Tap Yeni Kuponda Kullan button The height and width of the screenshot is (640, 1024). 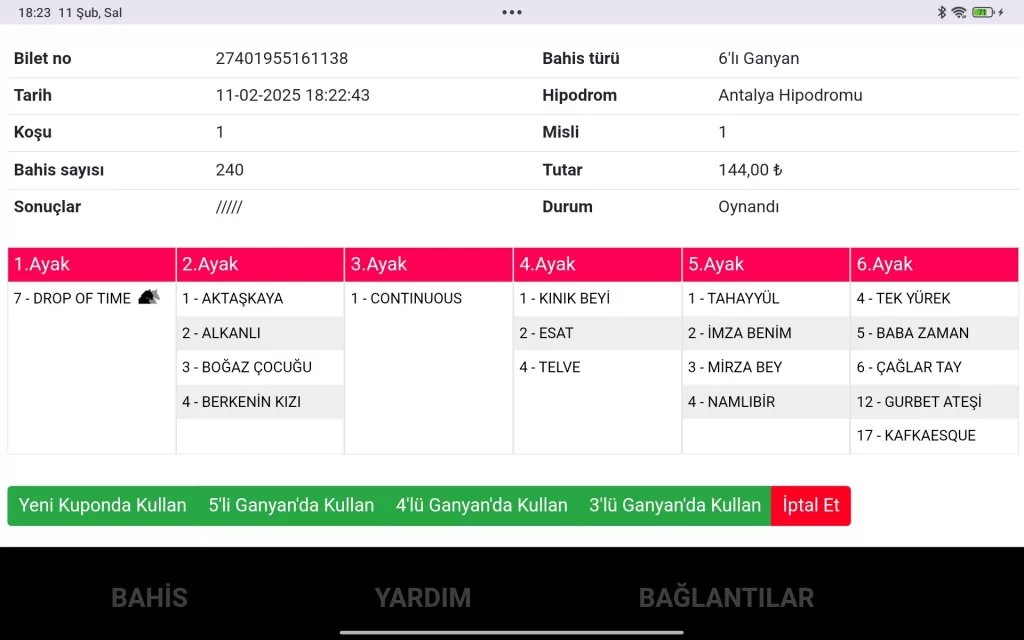click(x=102, y=506)
